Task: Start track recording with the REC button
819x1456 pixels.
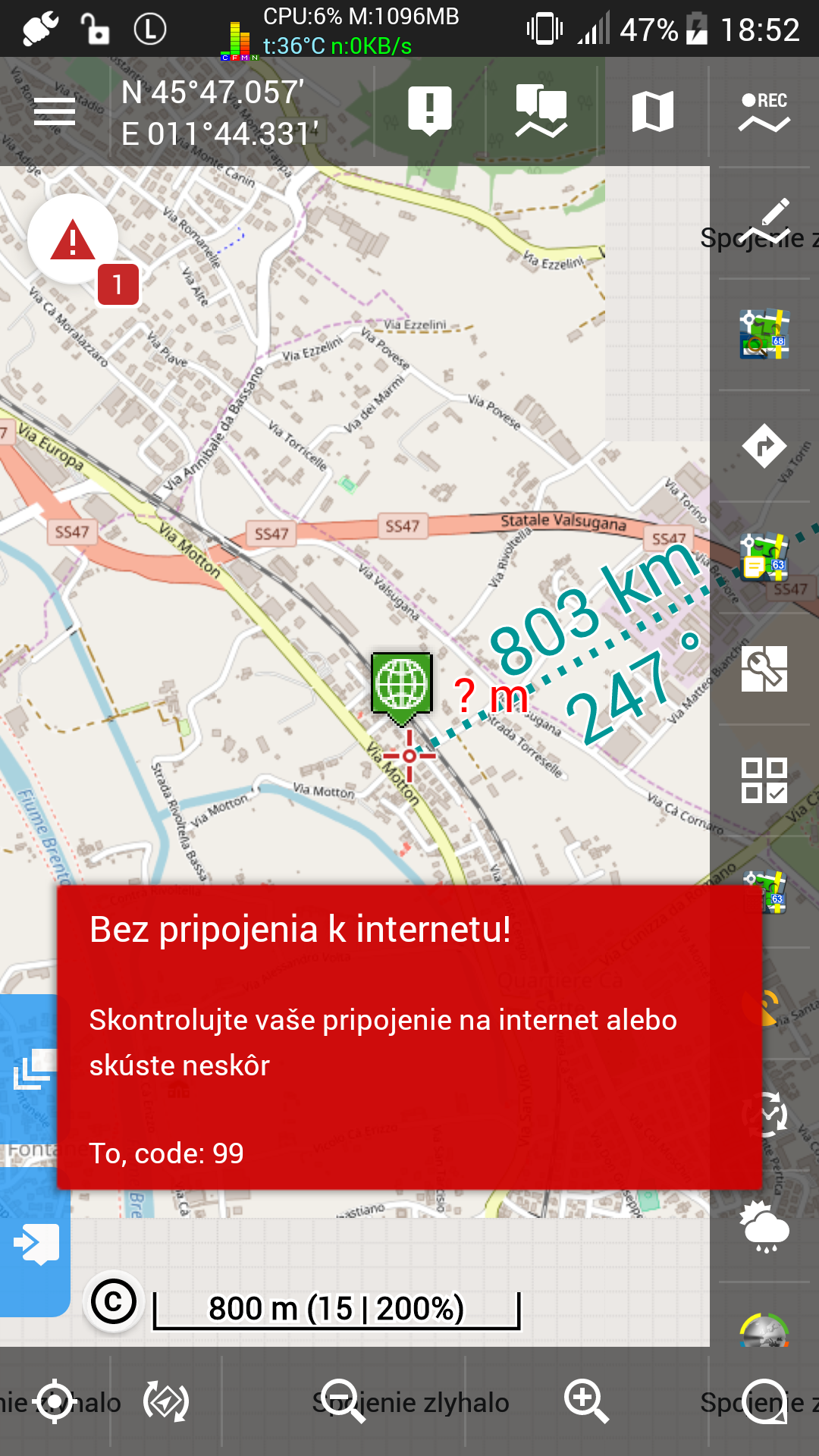Action: click(x=764, y=111)
